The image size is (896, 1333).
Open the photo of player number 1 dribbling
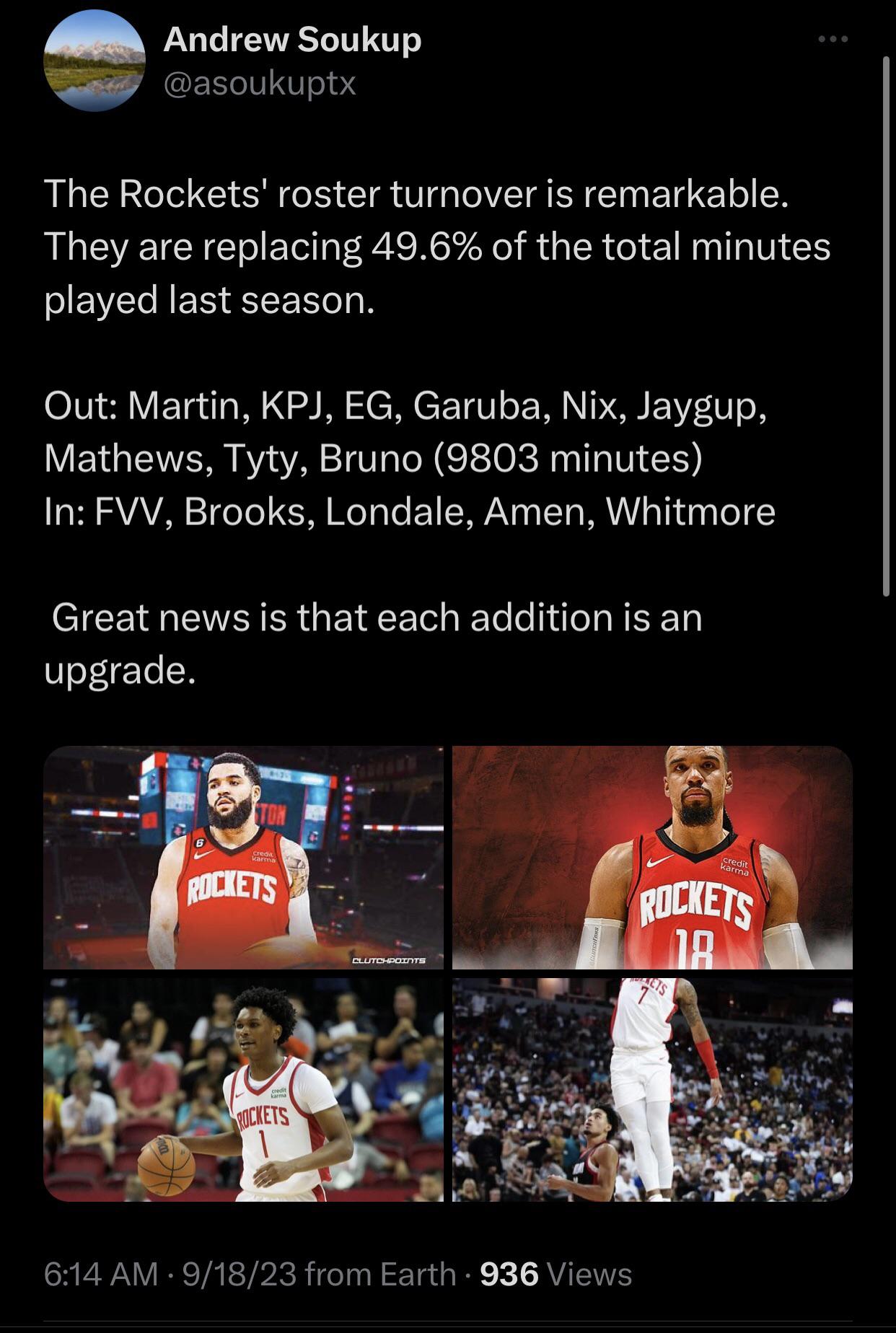(243, 1089)
